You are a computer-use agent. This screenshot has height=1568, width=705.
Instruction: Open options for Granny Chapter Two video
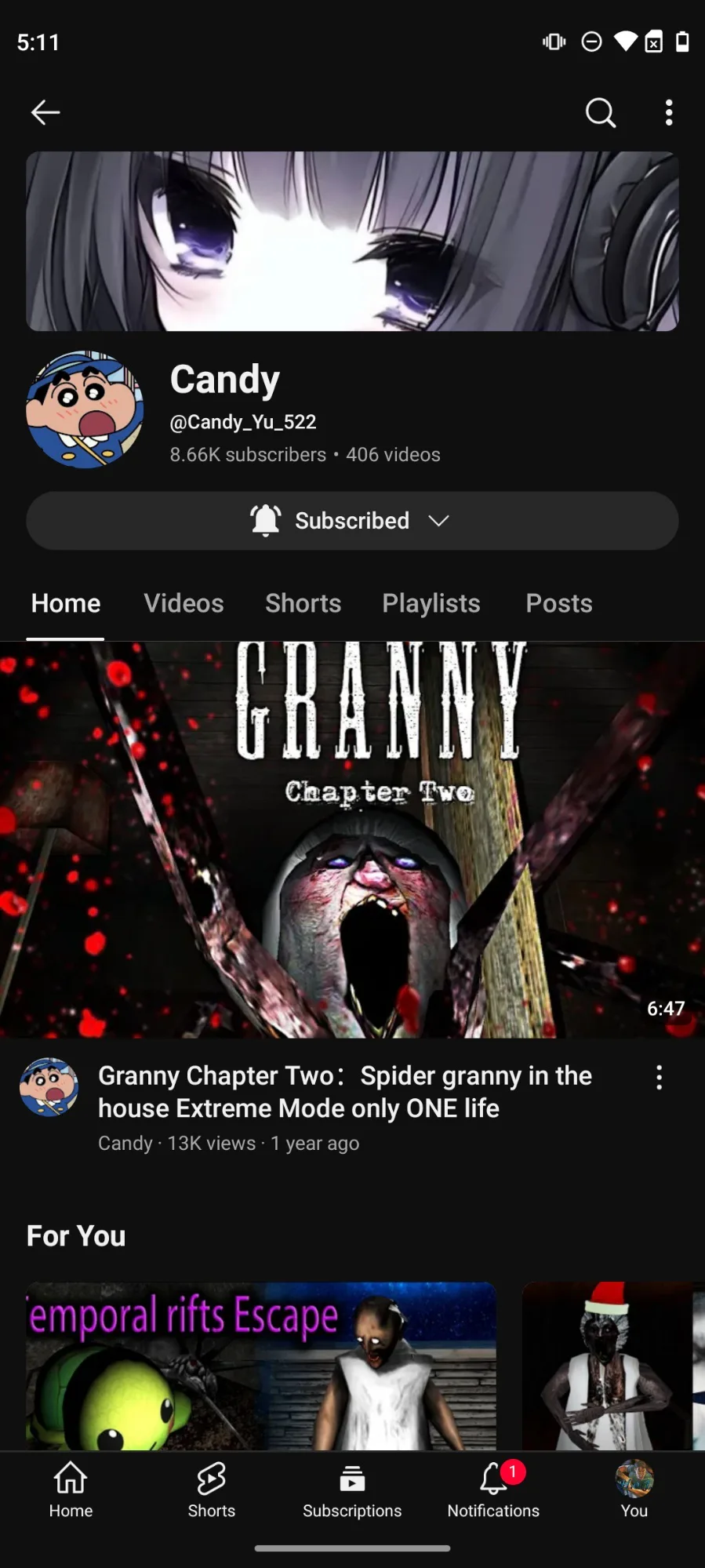tap(659, 1078)
